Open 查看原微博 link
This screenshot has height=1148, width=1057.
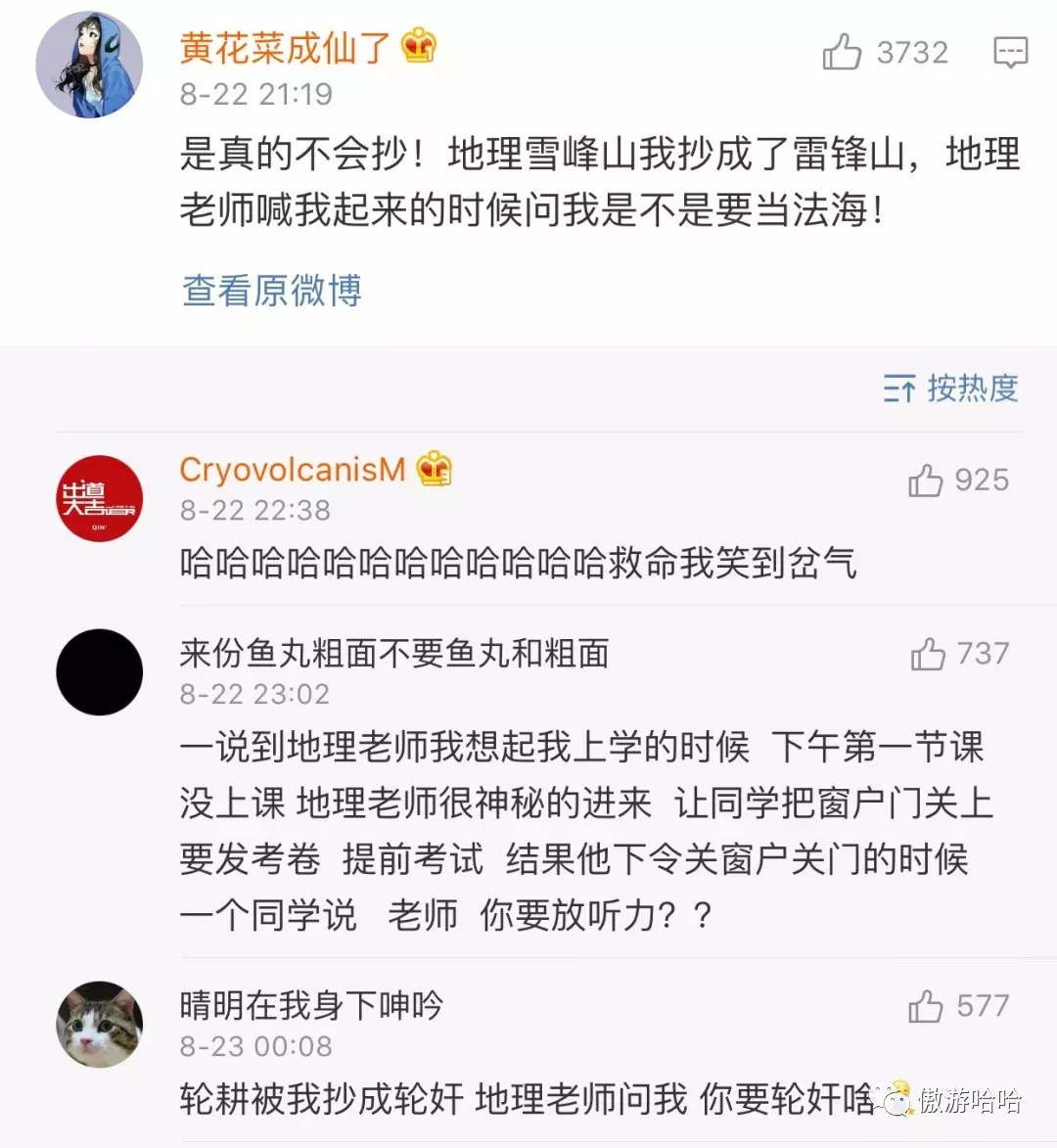pyautogui.click(x=272, y=291)
